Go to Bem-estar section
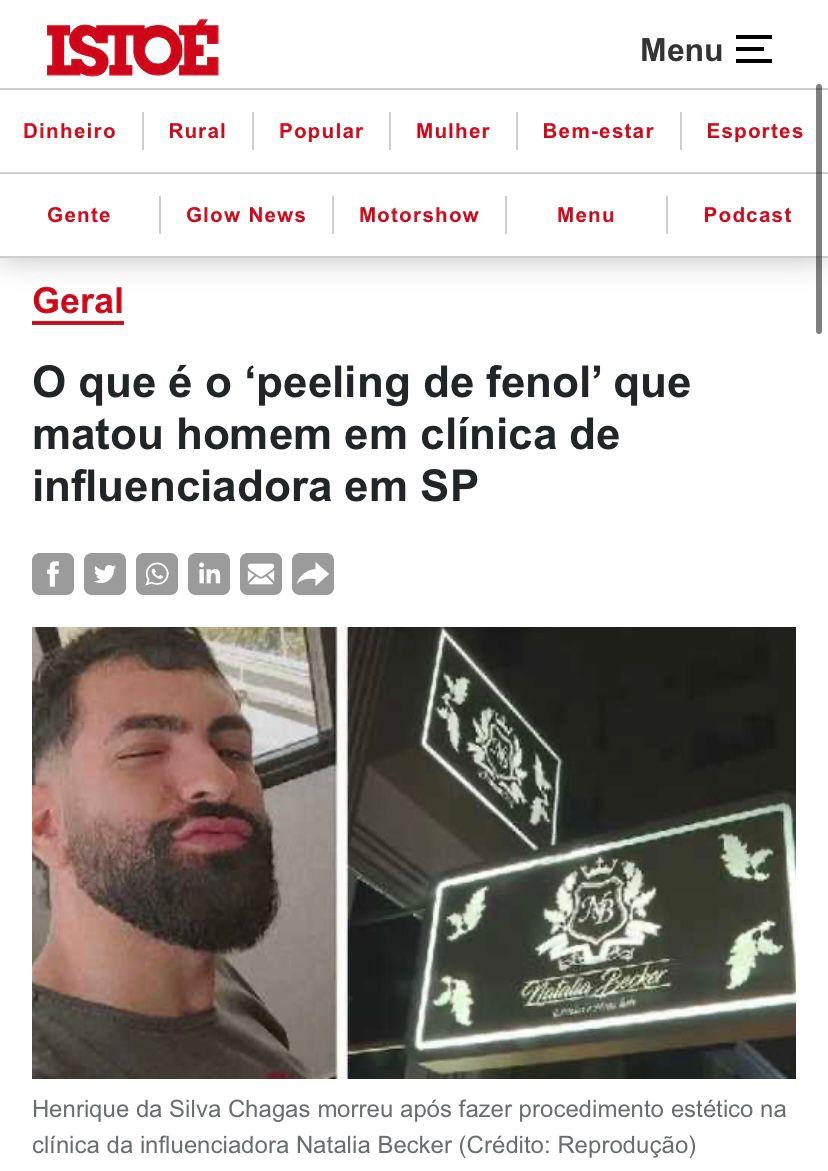 coord(598,131)
